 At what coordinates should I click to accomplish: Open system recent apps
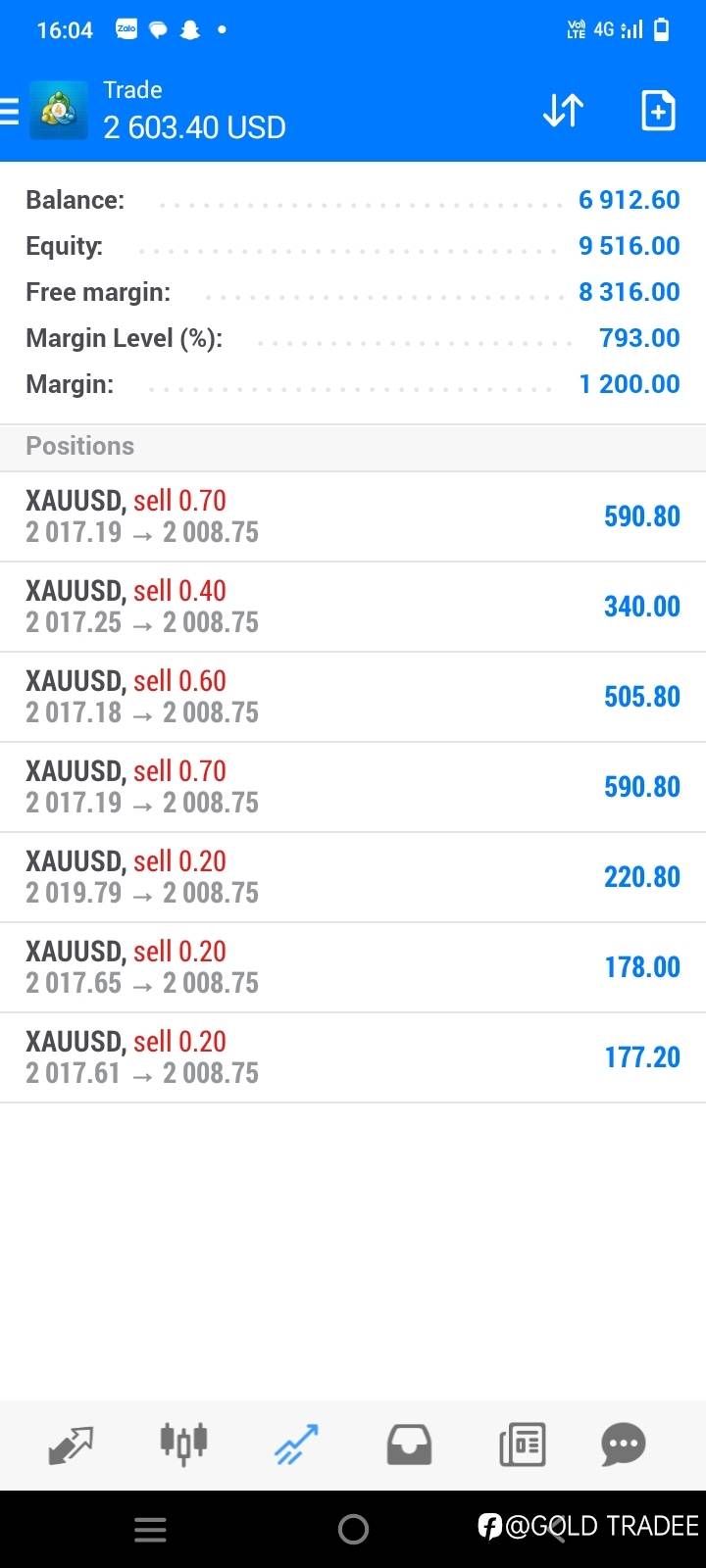pyautogui.click(x=150, y=1529)
